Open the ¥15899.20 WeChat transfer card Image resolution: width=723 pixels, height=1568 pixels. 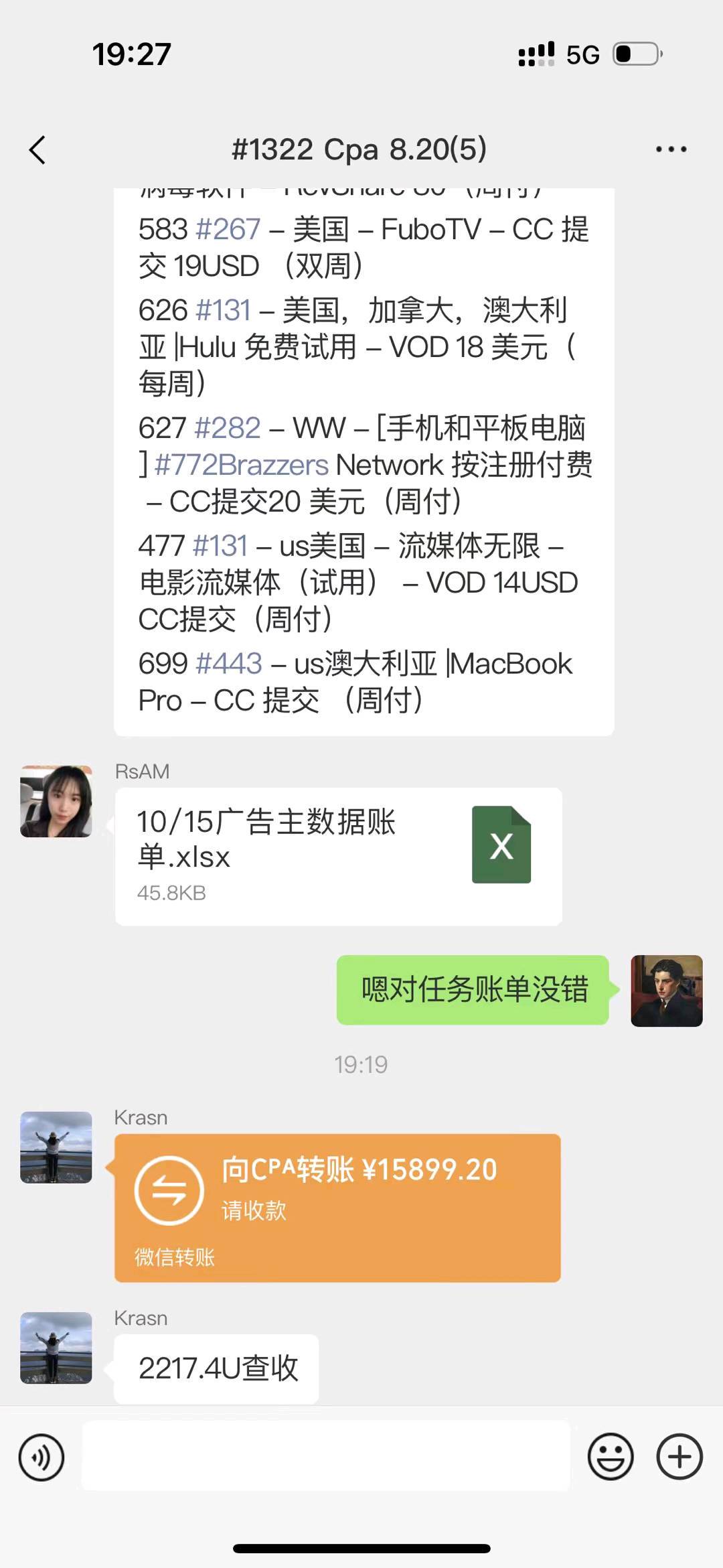point(337,1207)
